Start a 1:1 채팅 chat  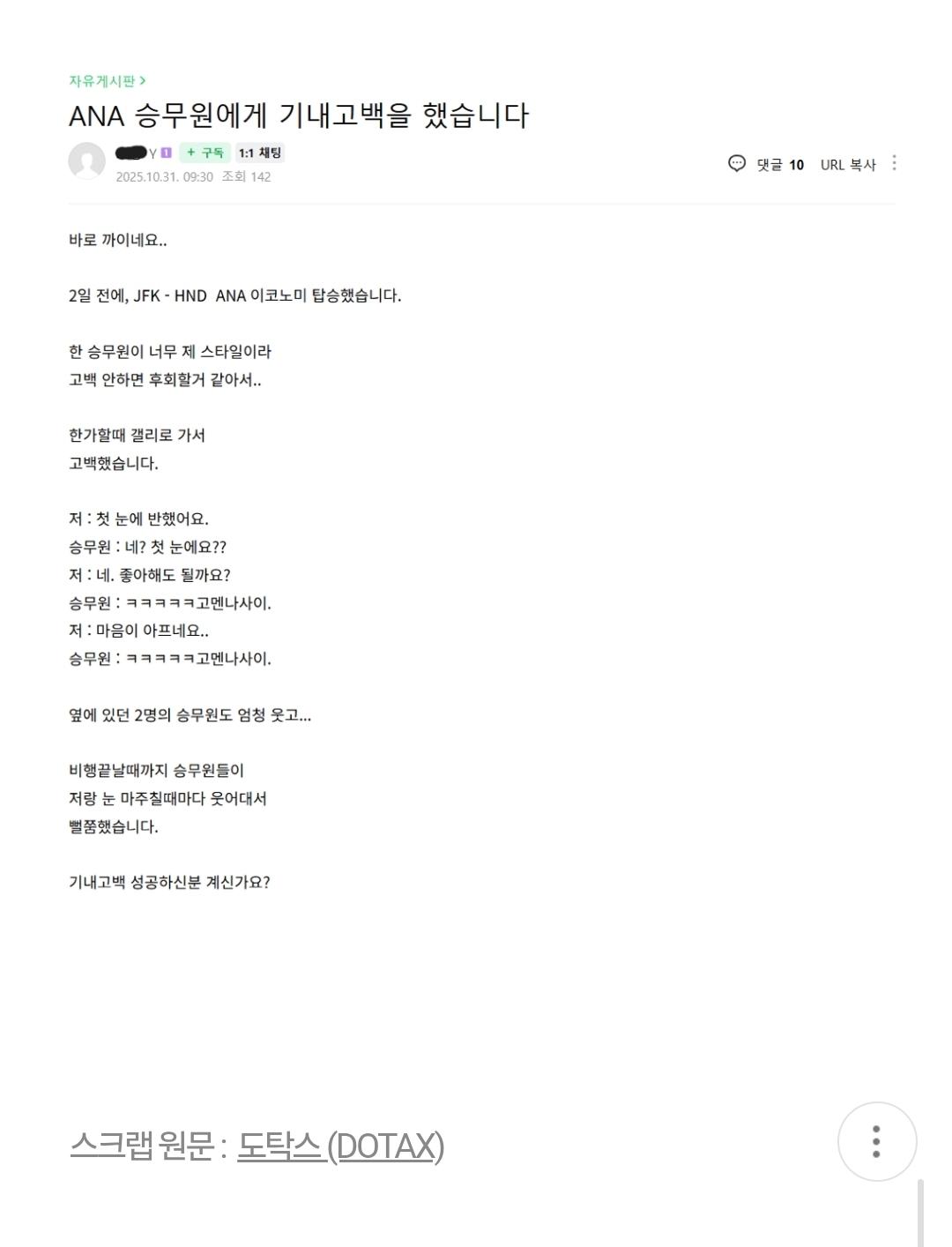257,153
